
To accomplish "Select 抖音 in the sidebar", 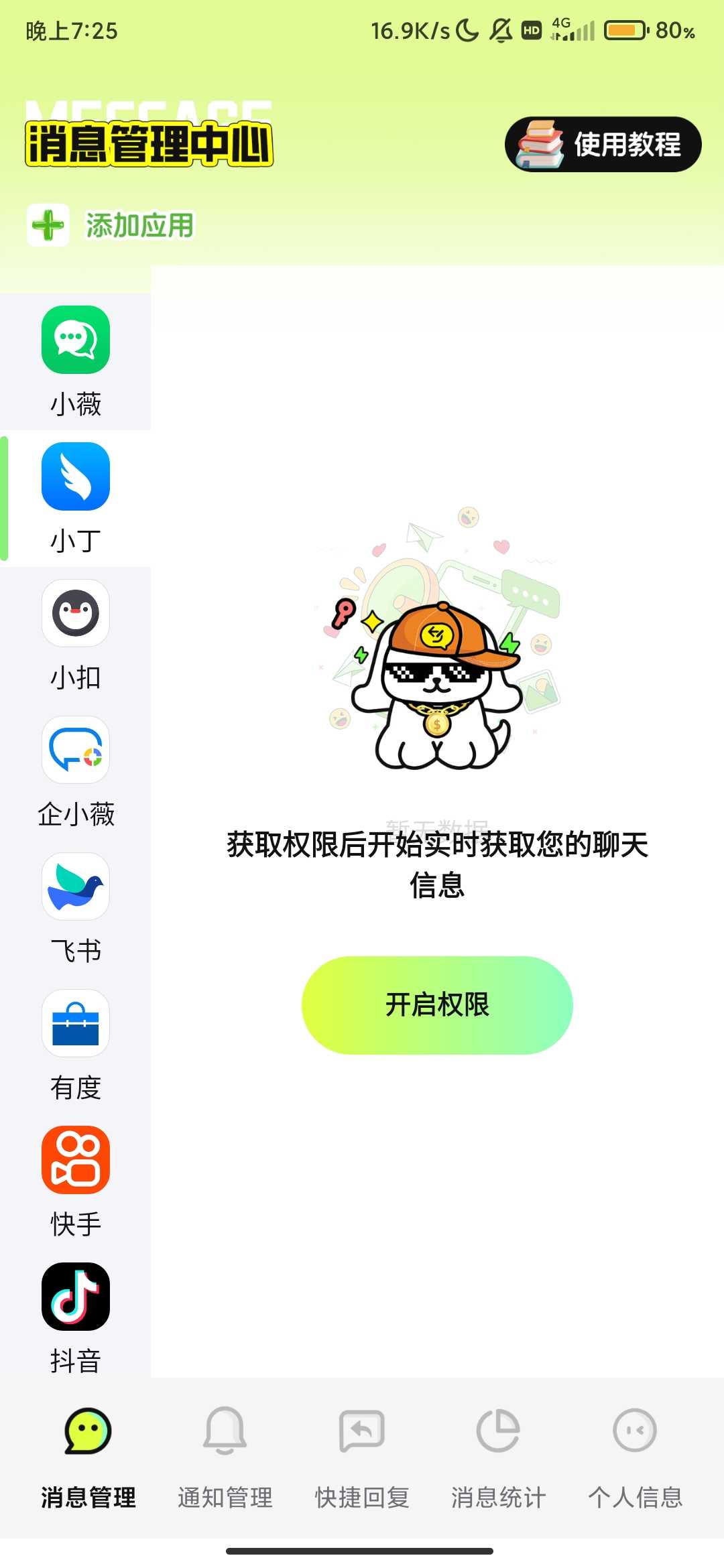I will pyautogui.click(x=76, y=1317).
